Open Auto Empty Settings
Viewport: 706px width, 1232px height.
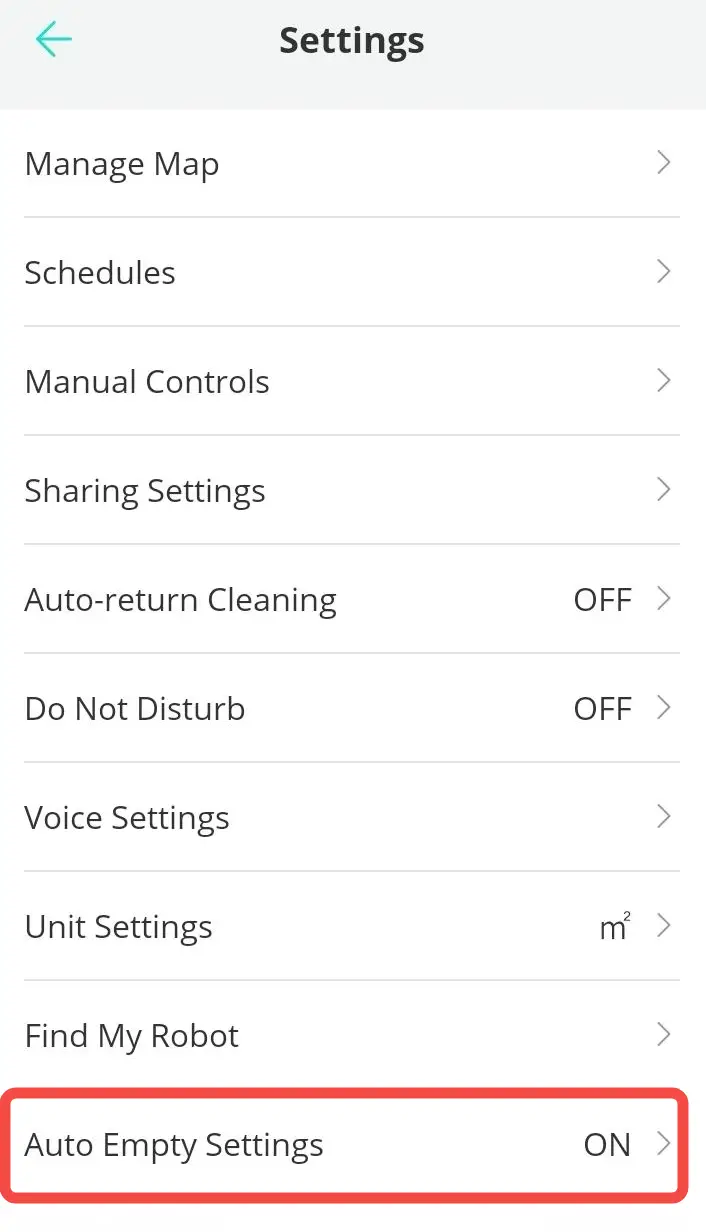point(350,1145)
